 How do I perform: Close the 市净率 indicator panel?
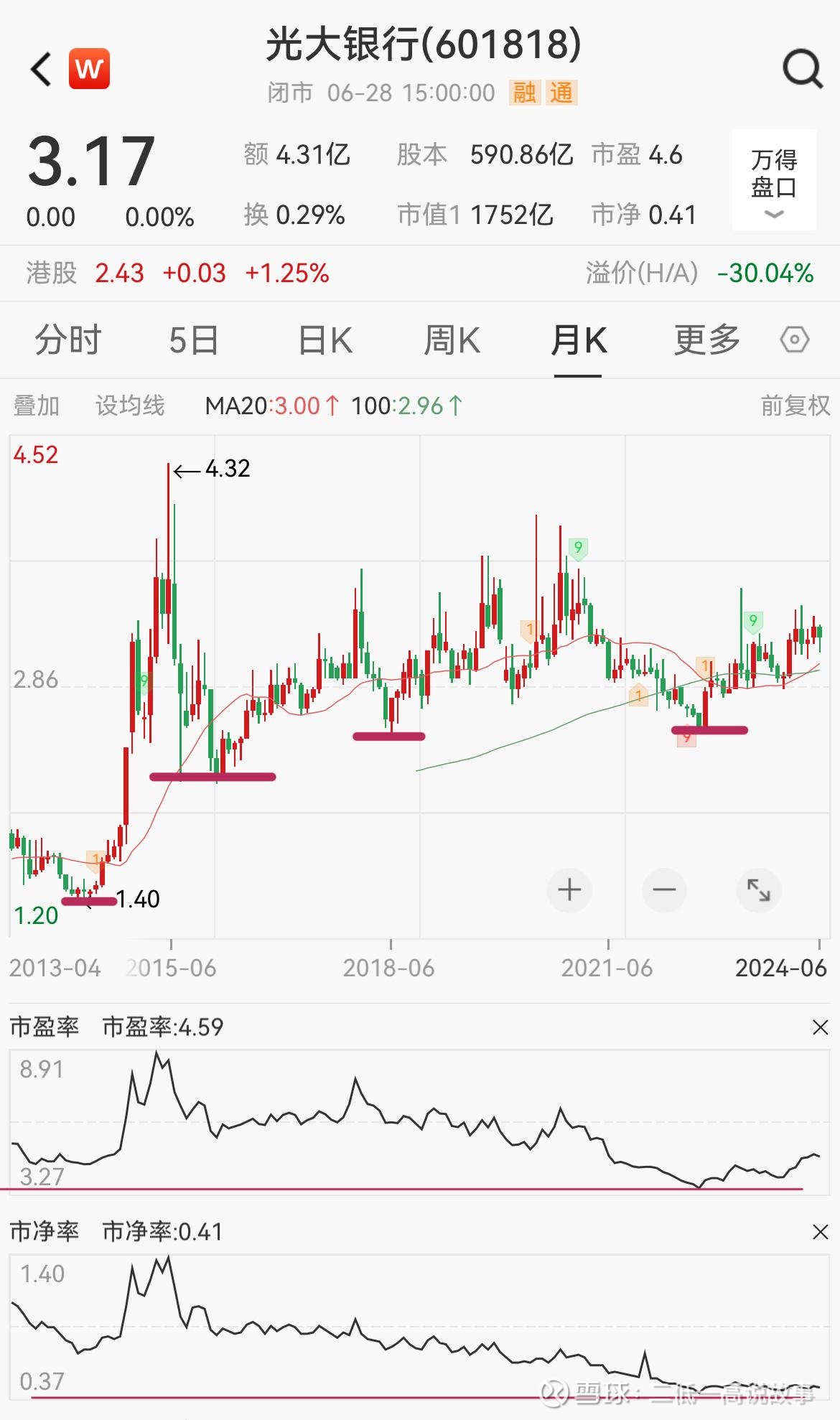point(820,1233)
